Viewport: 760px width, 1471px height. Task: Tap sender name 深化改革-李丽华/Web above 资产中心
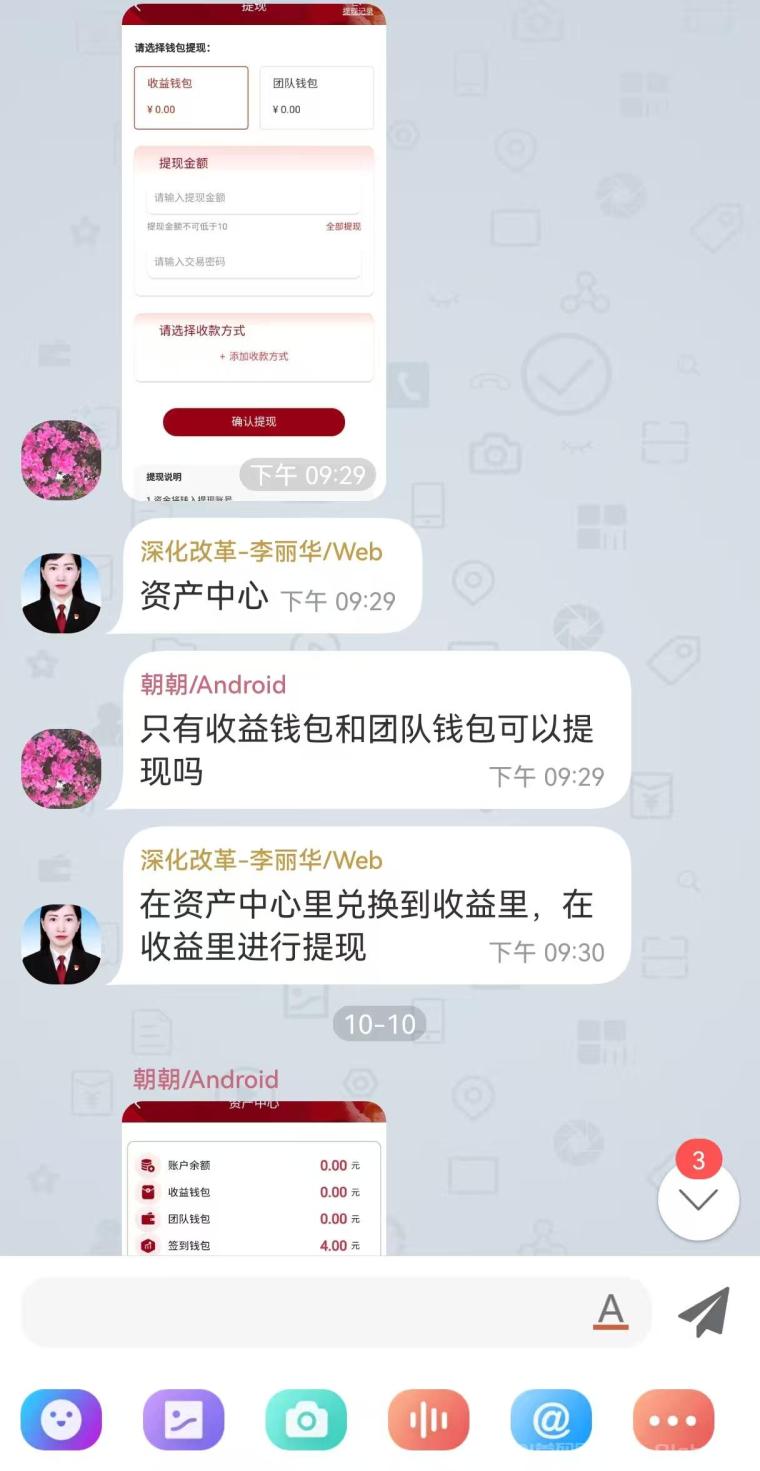261,551
